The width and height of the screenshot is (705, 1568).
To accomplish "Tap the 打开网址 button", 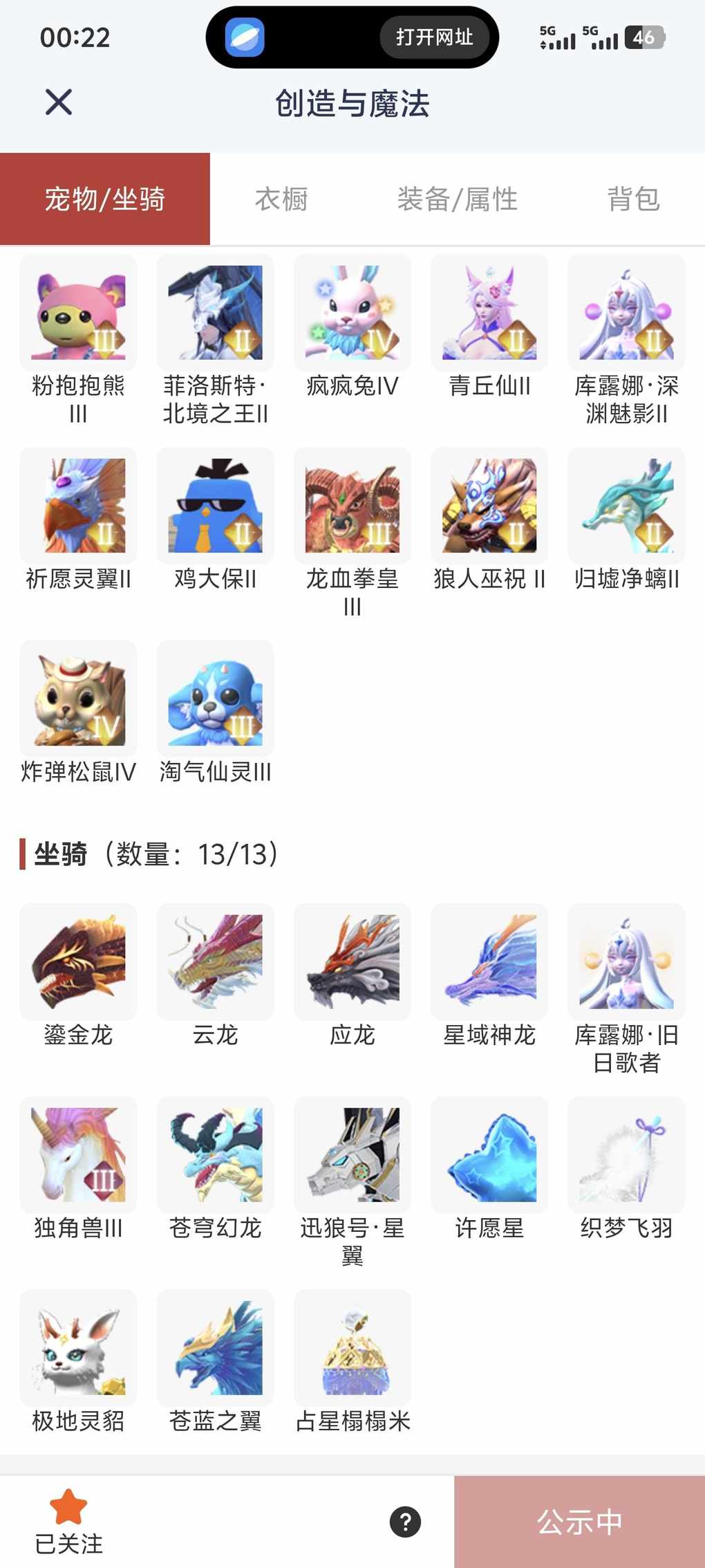I will (434, 37).
